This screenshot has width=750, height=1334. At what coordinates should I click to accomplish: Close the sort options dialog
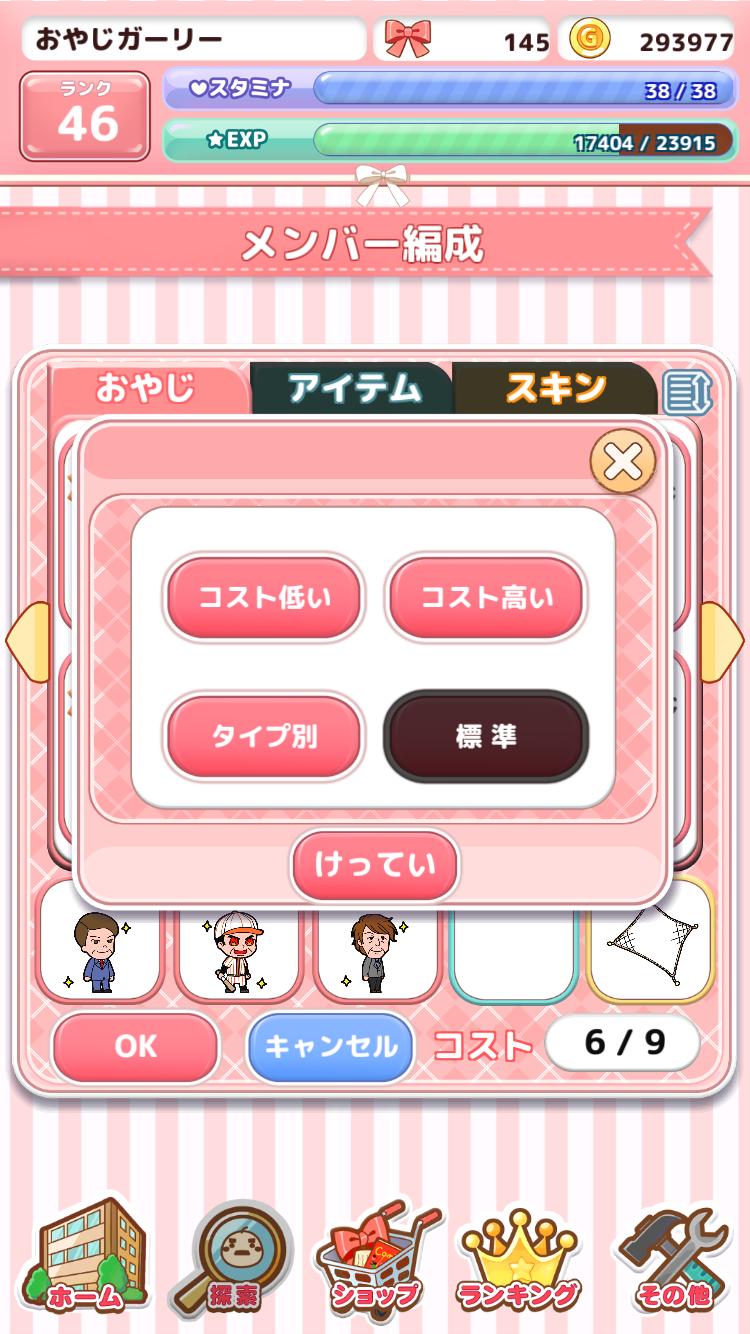(622, 461)
